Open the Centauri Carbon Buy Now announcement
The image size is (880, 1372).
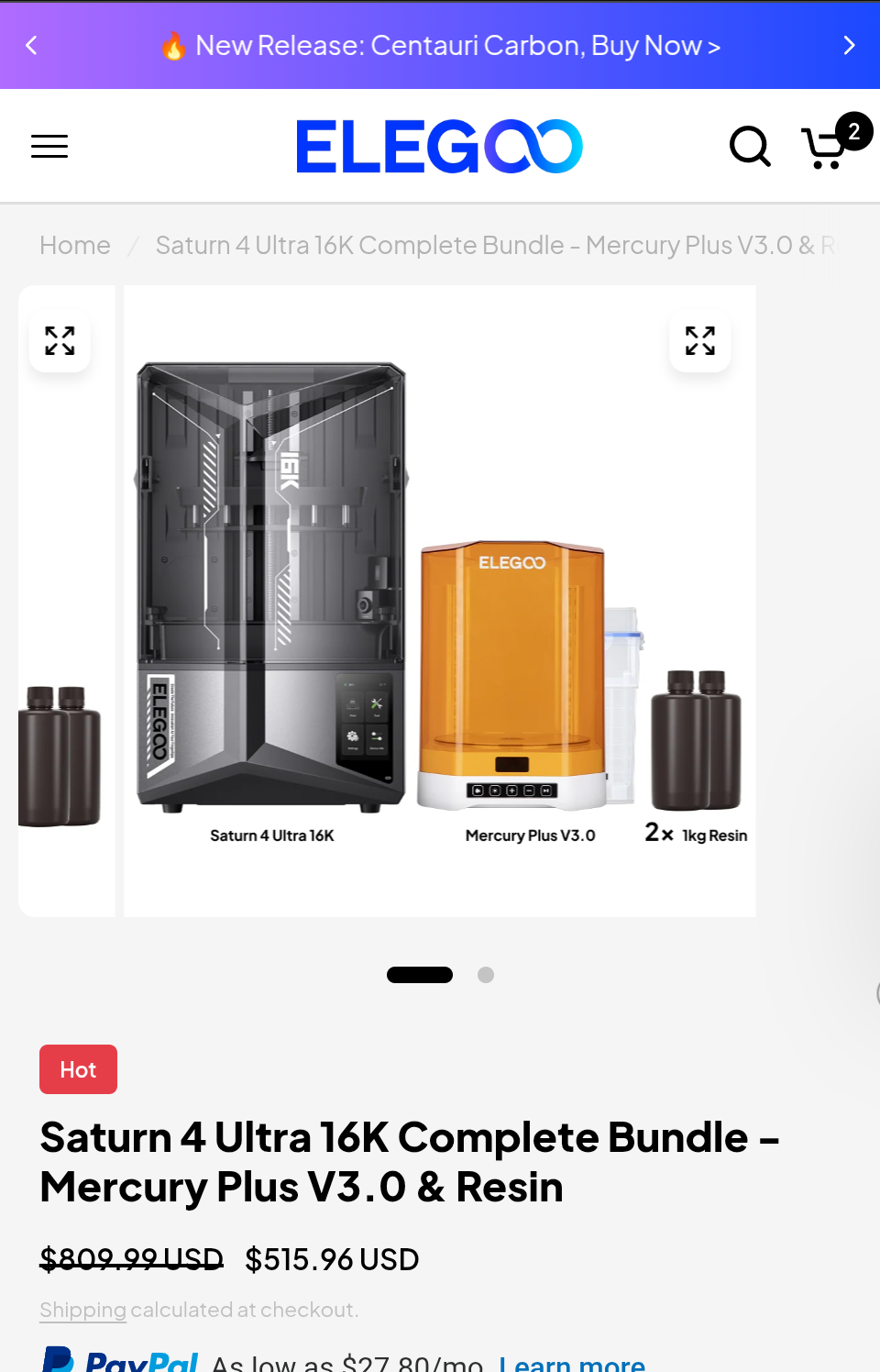point(440,45)
